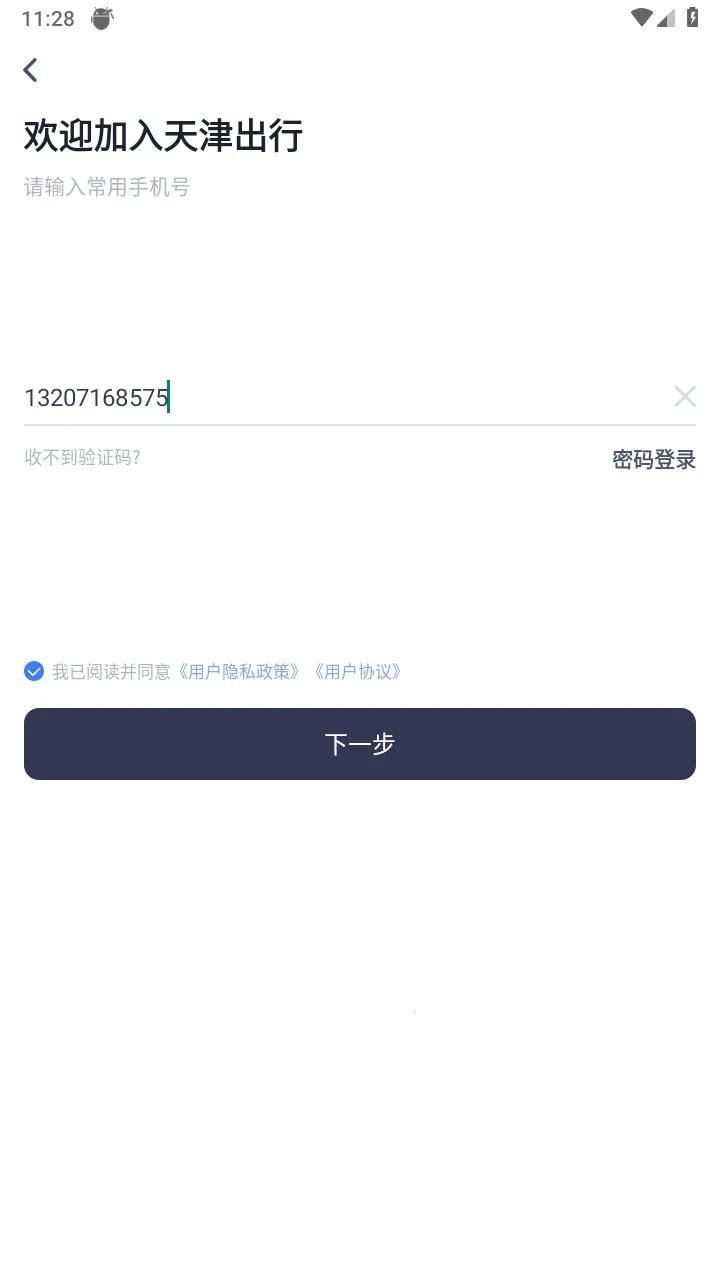The width and height of the screenshot is (720, 1280).
Task: Submit the phone number via 下一步
Action: [x=360, y=743]
